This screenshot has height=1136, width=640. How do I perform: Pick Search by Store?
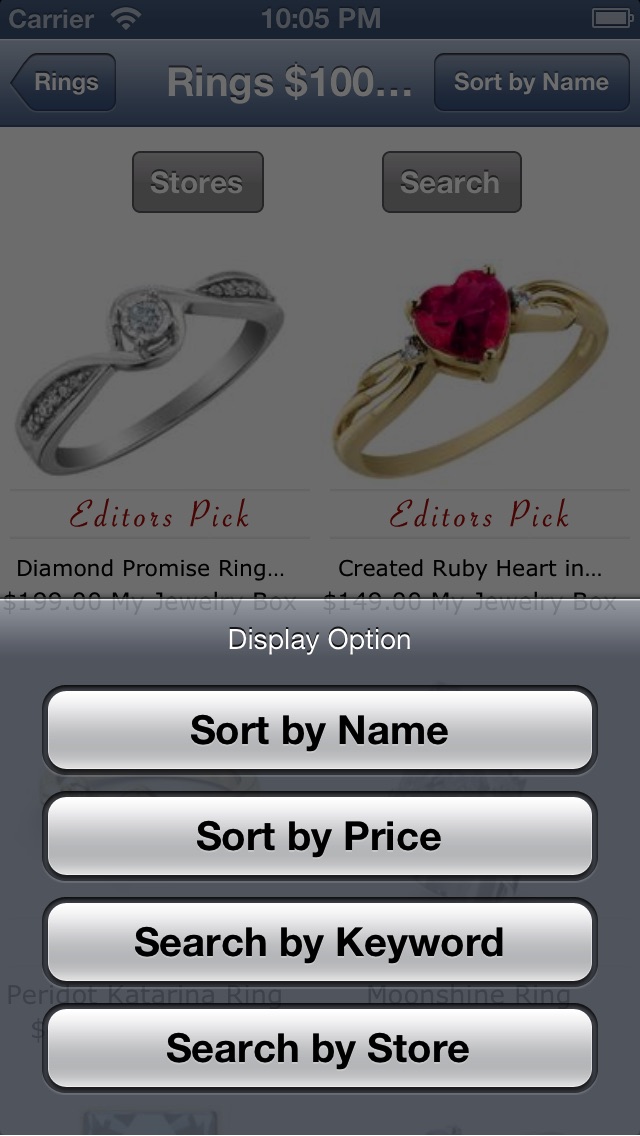320,1048
